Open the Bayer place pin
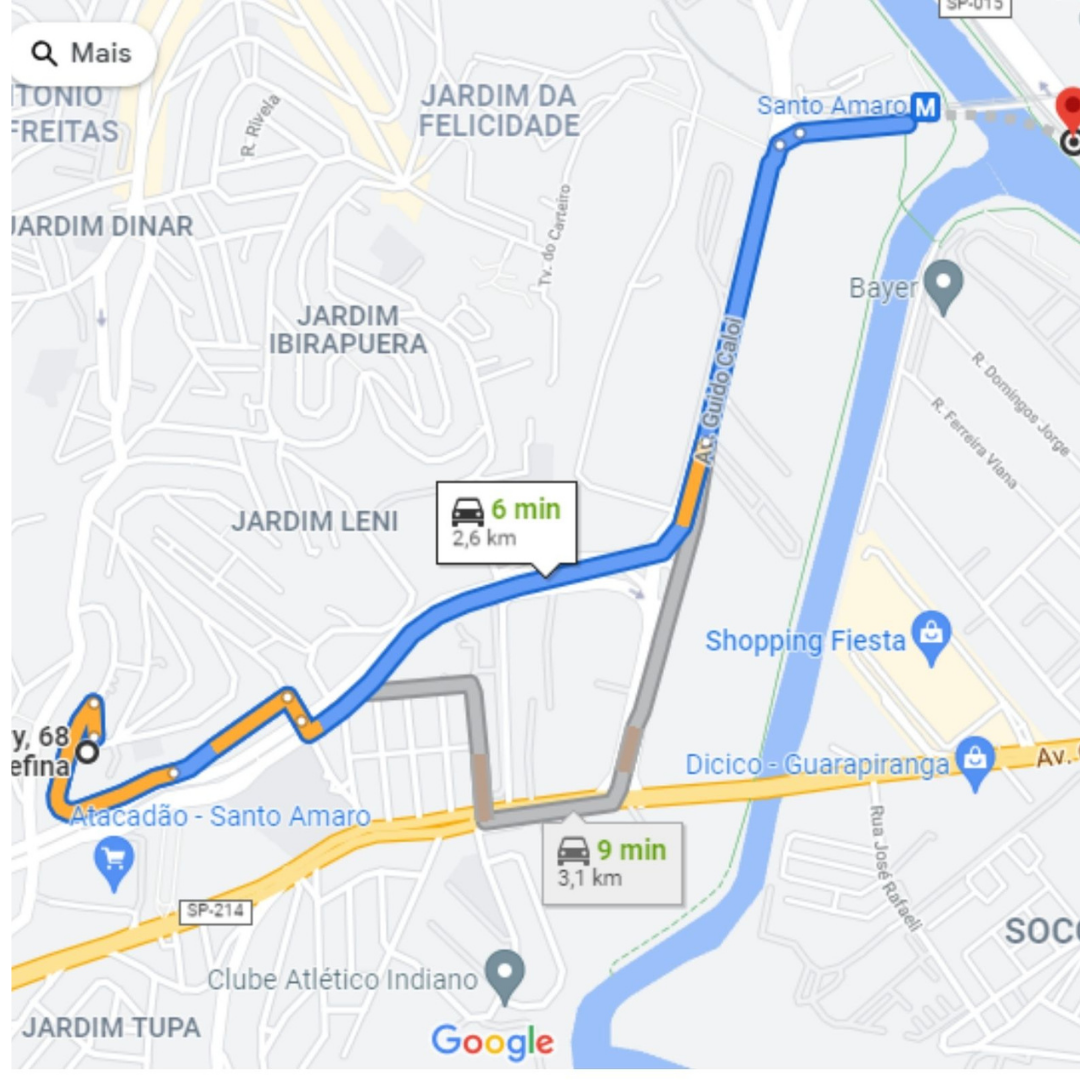The width and height of the screenshot is (1080, 1080). 942,285
